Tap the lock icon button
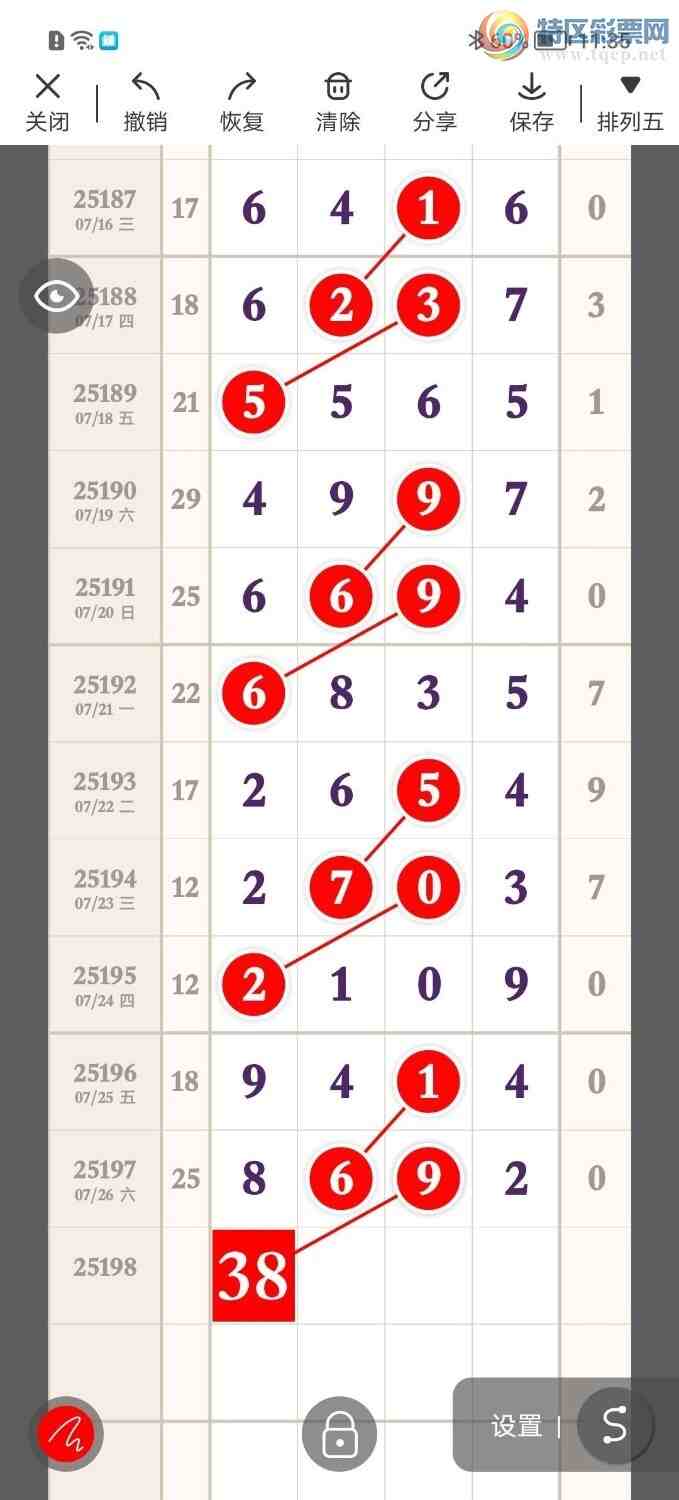This screenshot has width=679, height=1500. click(x=339, y=1435)
